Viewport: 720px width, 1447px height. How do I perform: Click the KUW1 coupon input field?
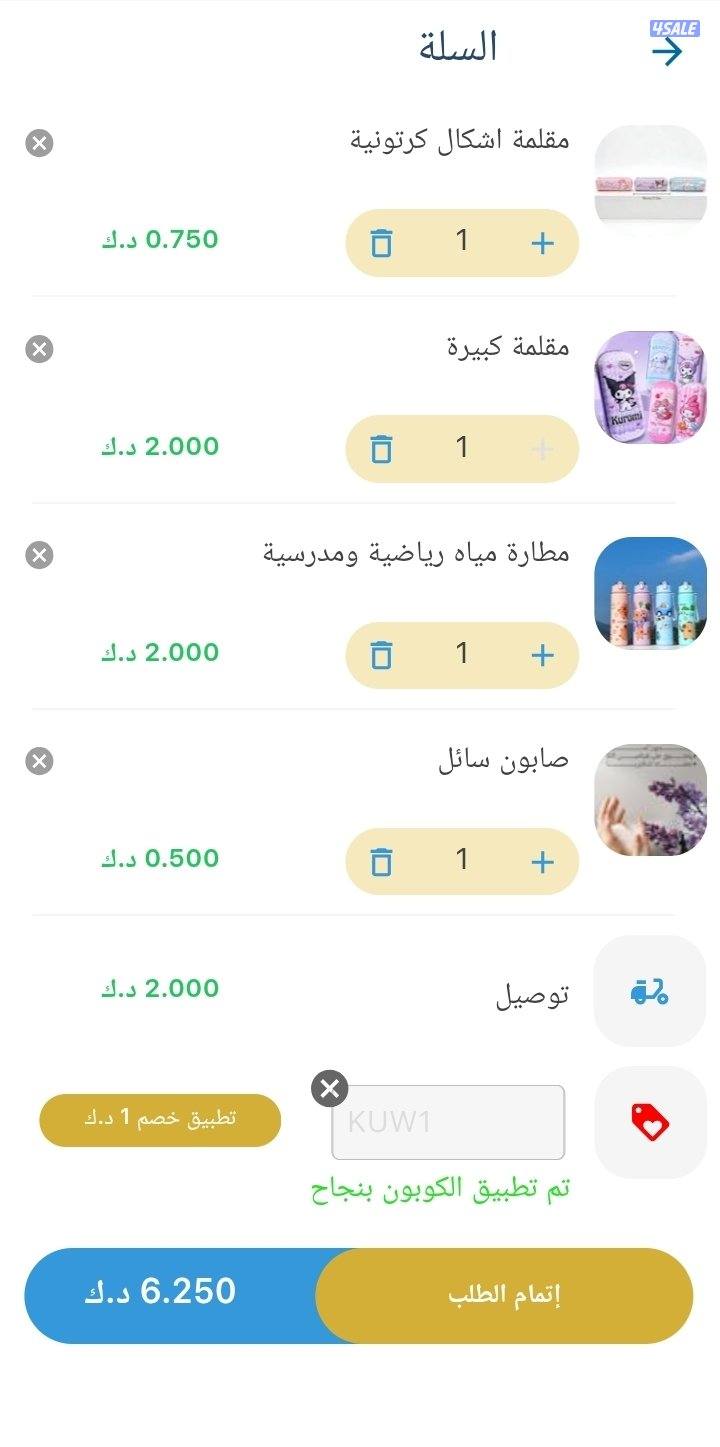pos(448,1122)
